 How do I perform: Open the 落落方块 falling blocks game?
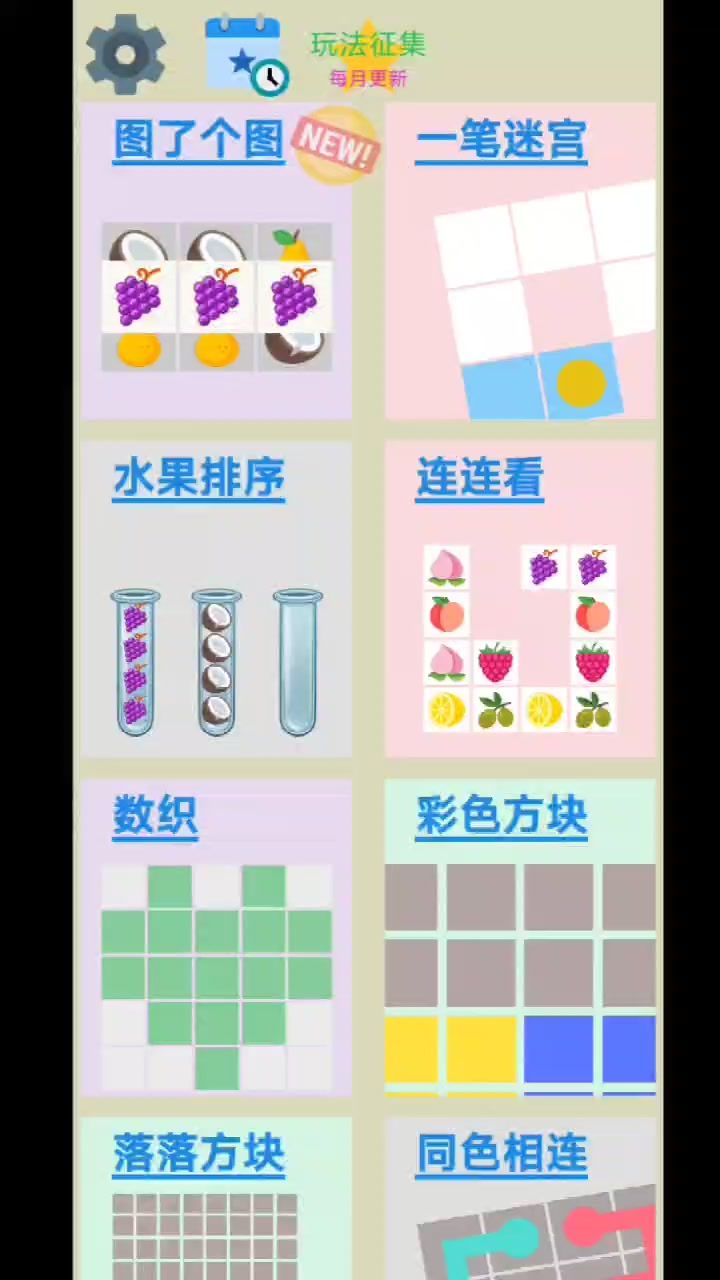(216, 1200)
